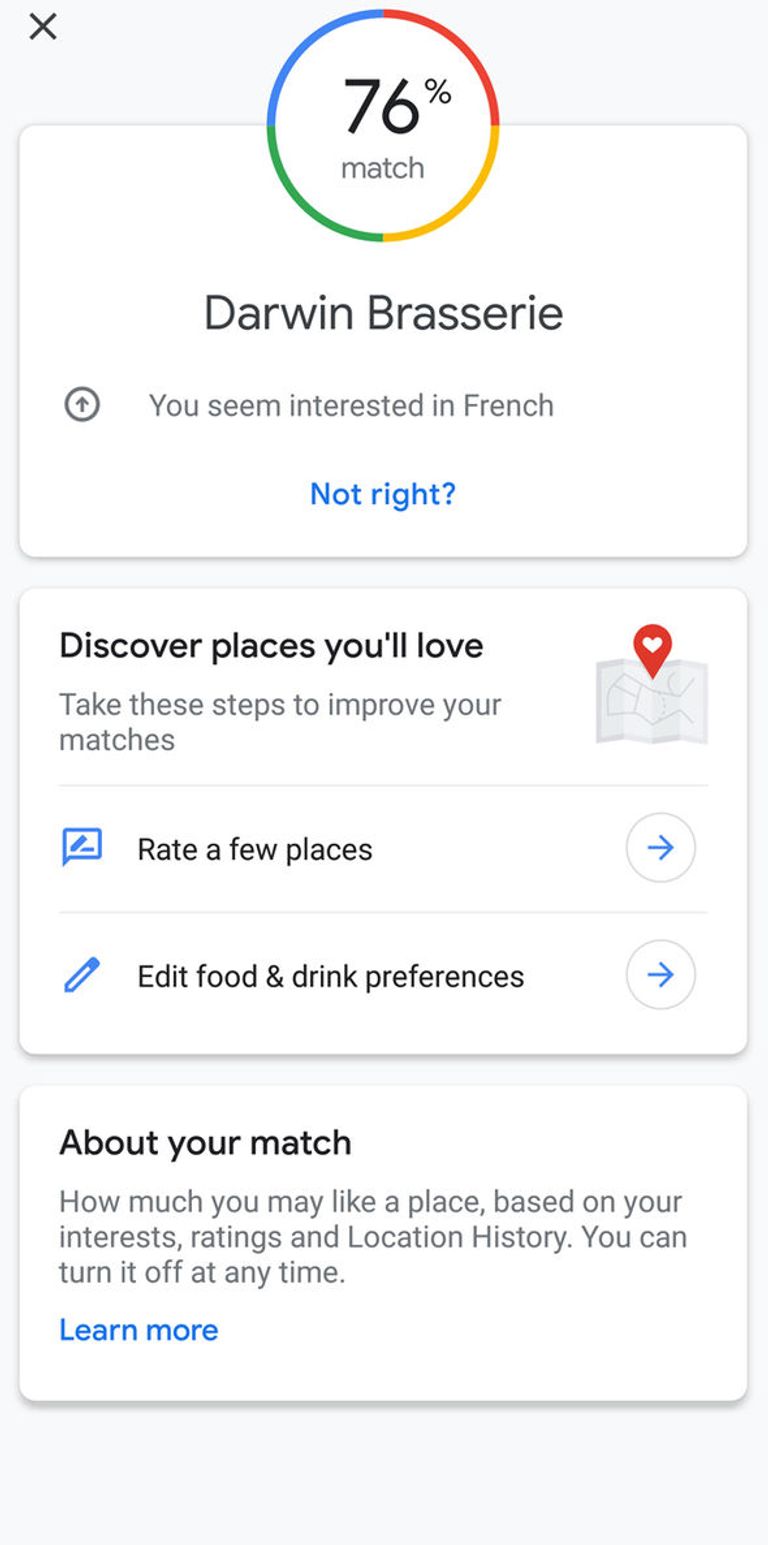This screenshot has height=1545, width=768.
Task: Open 'Rate a few places' via its arrow icon
Action: [x=660, y=848]
